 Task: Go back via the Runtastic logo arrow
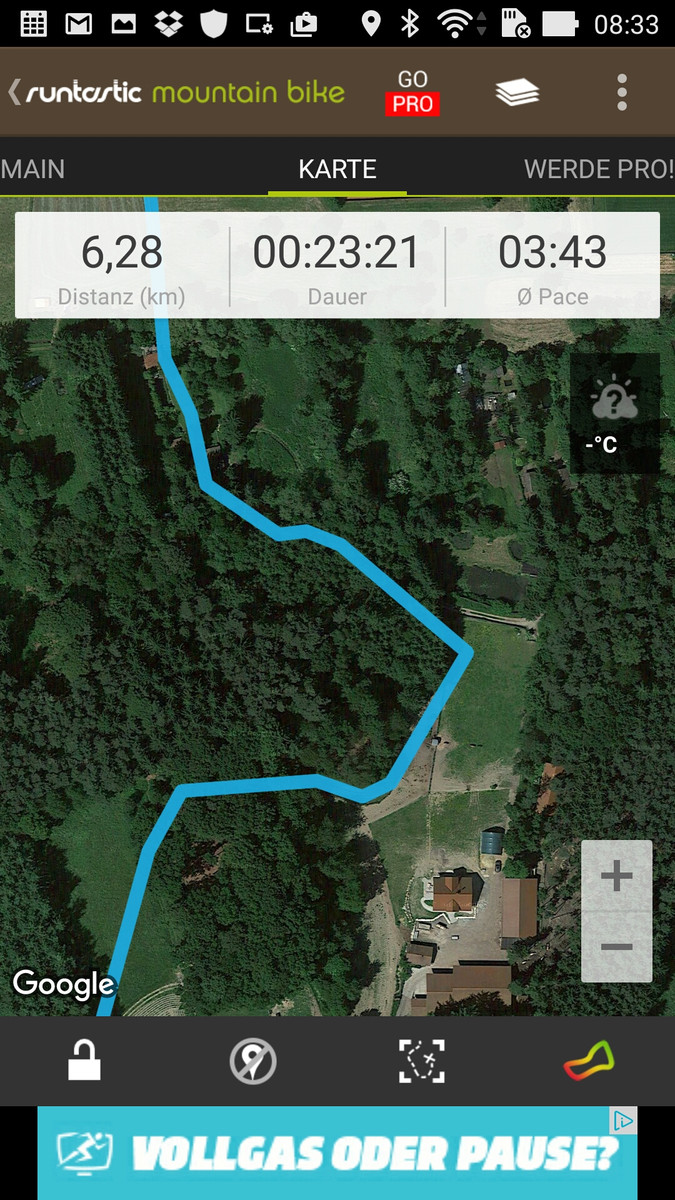14,93
